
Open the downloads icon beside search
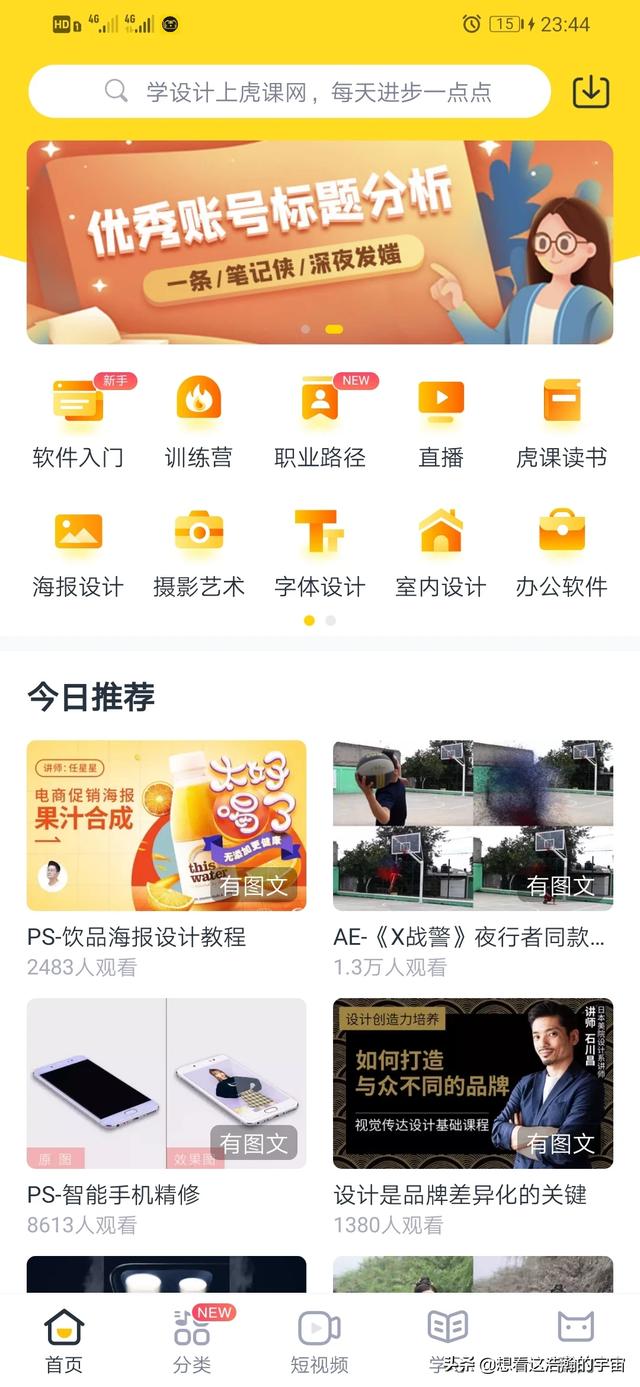click(x=590, y=92)
